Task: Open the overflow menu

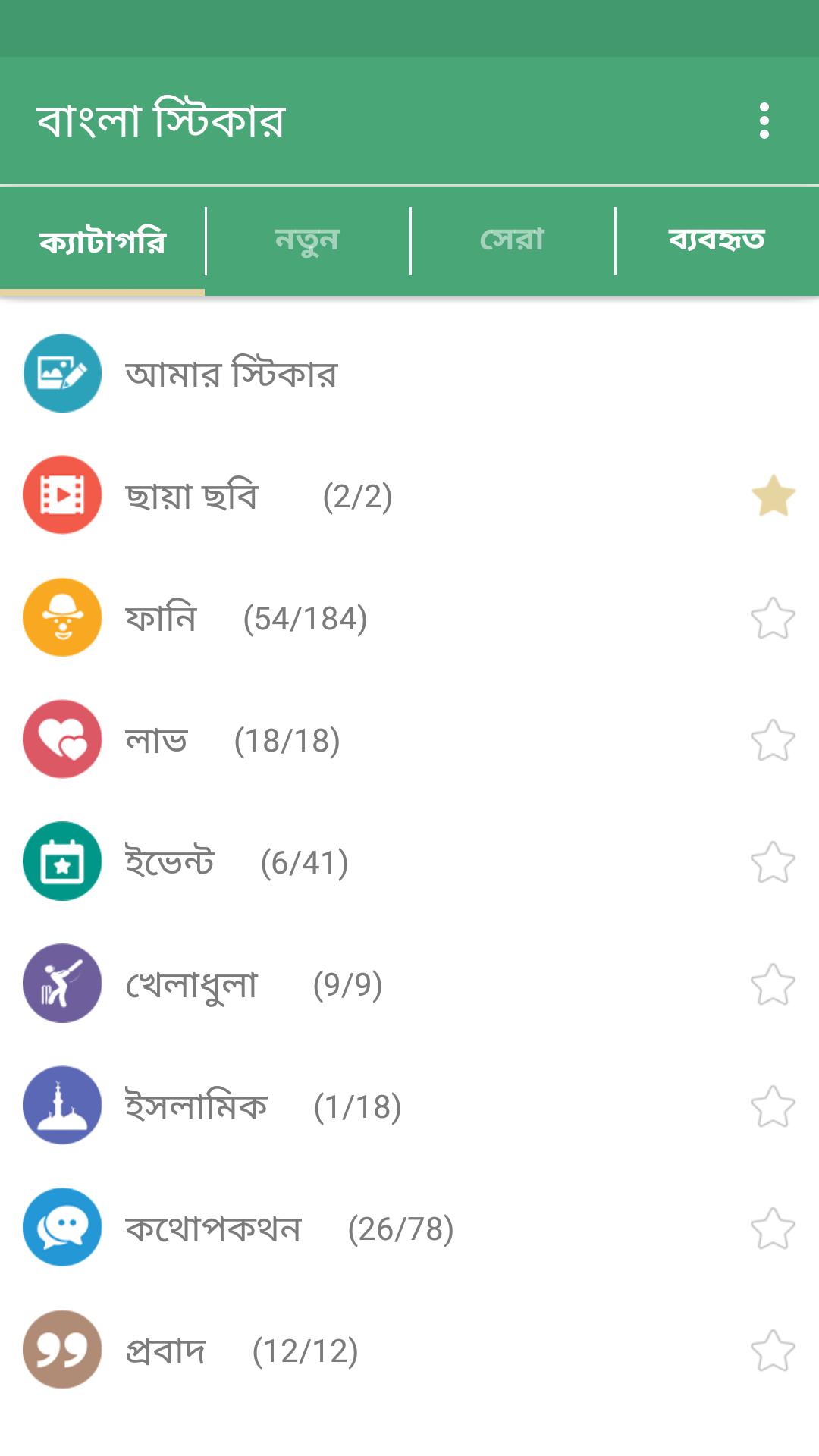Action: pyautogui.click(x=764, y=121)
